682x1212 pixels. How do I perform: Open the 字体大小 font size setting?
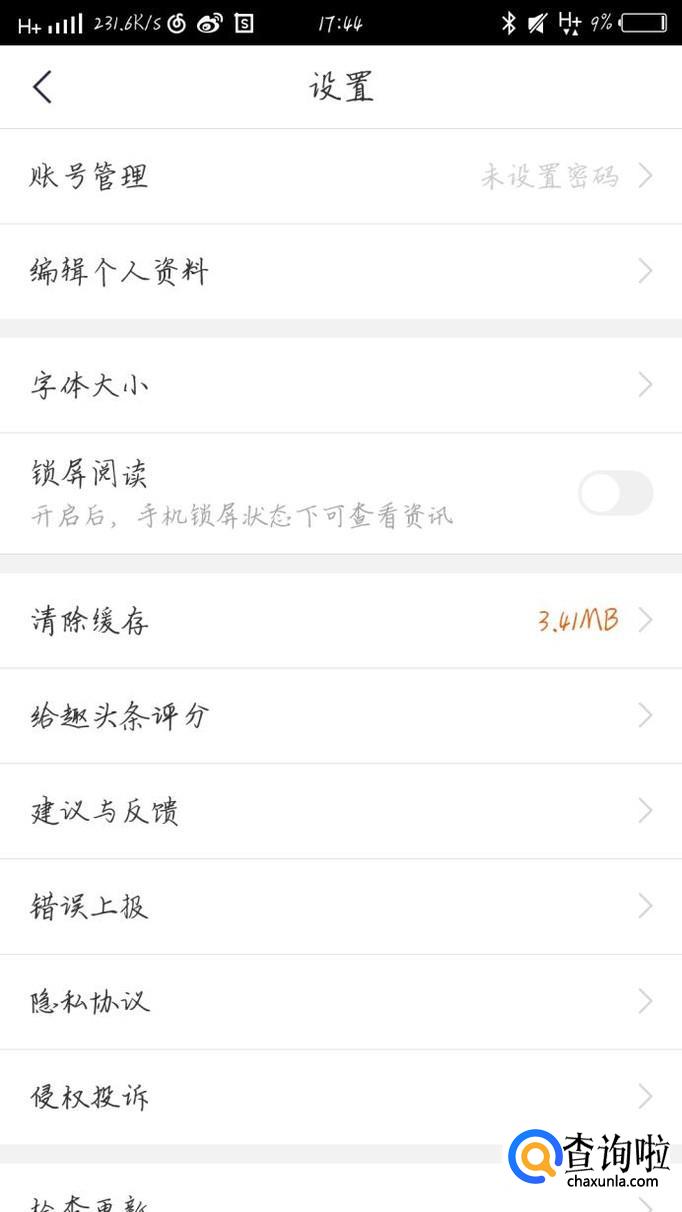pos(340,385)
